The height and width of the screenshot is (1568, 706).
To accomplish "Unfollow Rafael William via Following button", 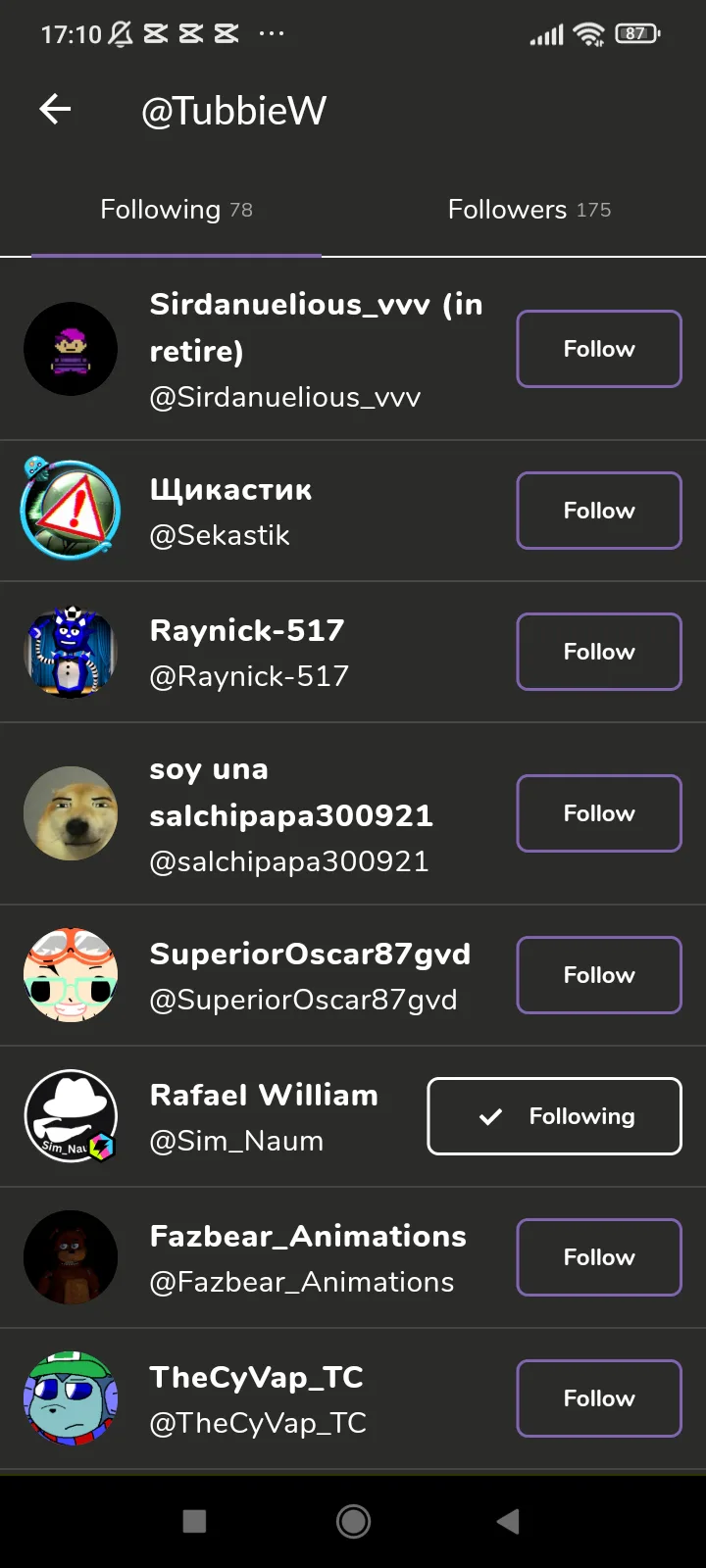I will [554, 1116].
